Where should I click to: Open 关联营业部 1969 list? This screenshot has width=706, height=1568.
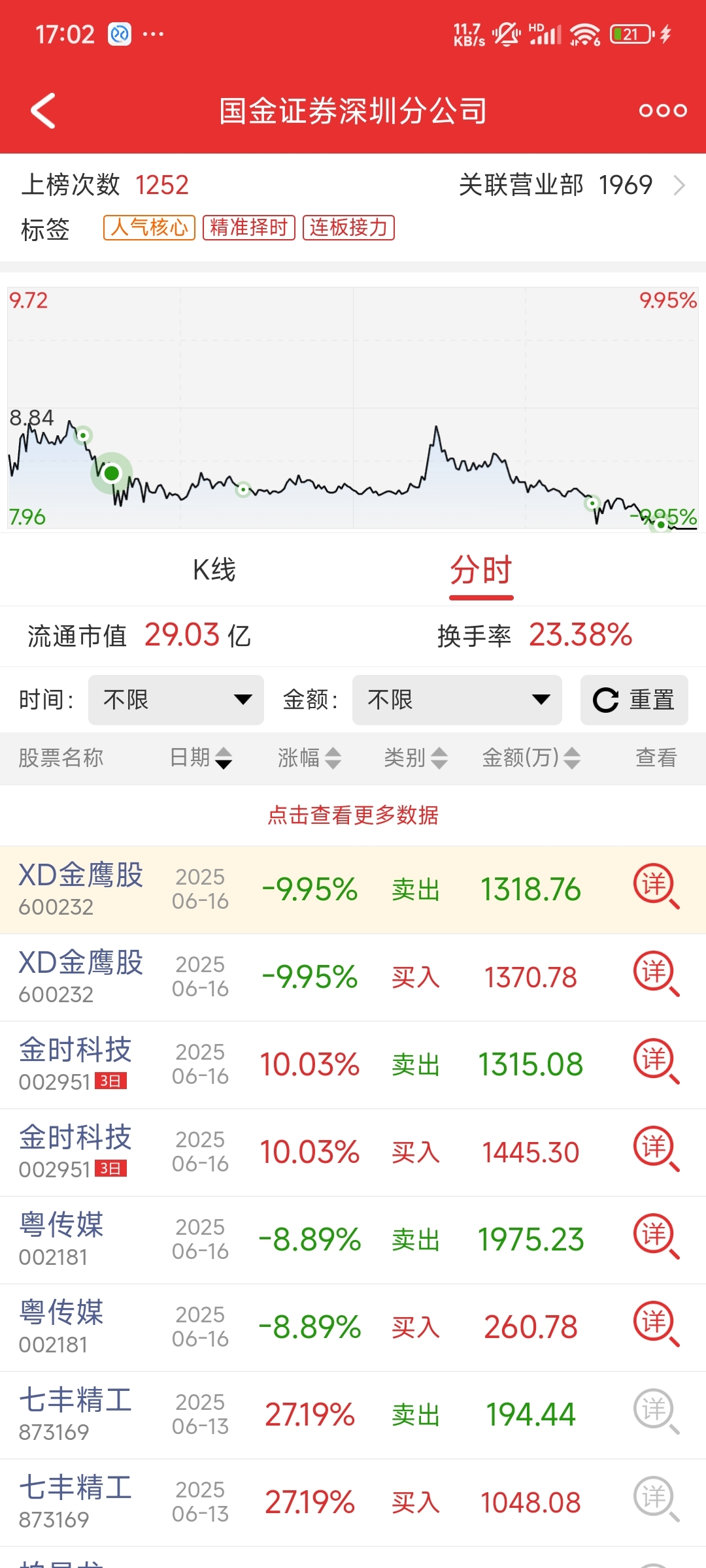572,185
